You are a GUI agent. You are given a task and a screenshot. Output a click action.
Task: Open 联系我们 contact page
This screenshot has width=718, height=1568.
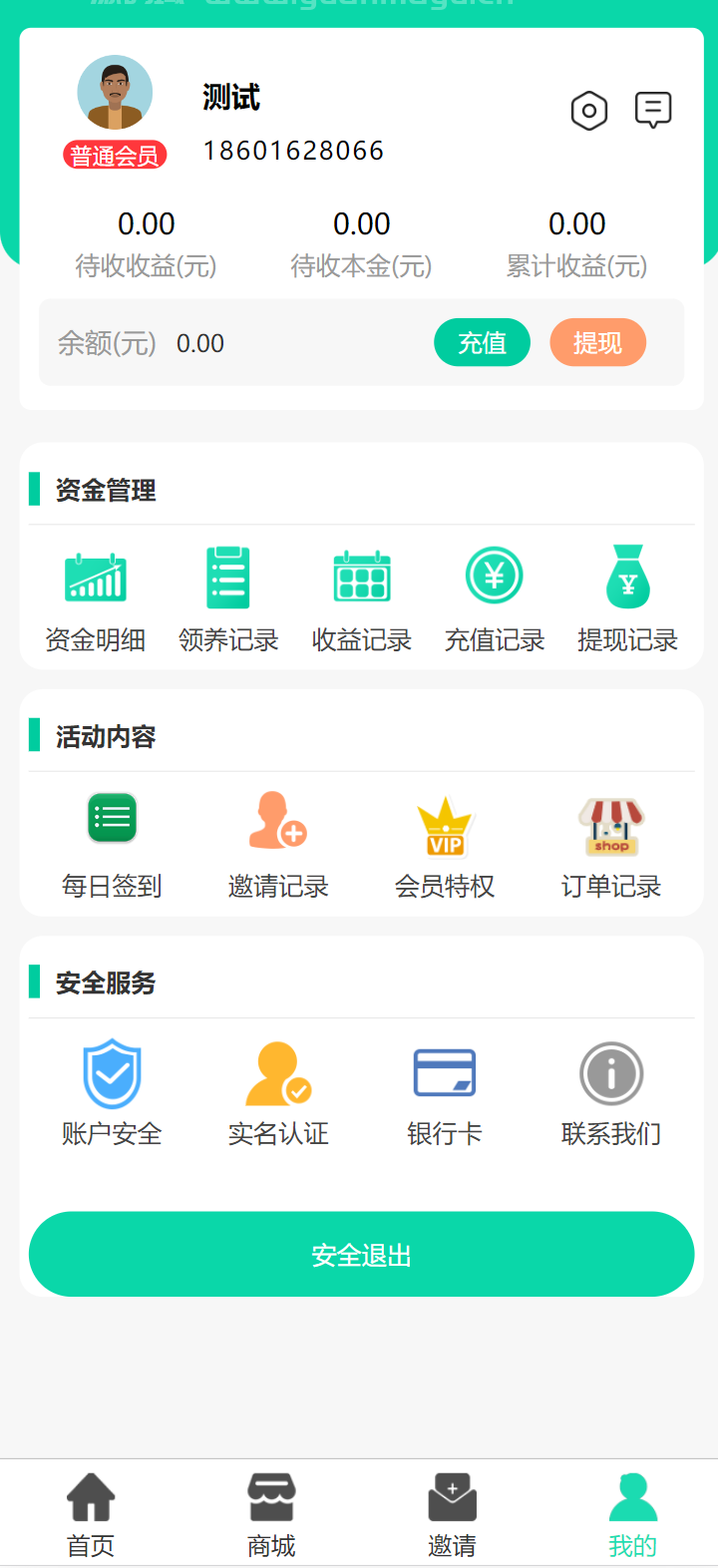click(610, 1089)
